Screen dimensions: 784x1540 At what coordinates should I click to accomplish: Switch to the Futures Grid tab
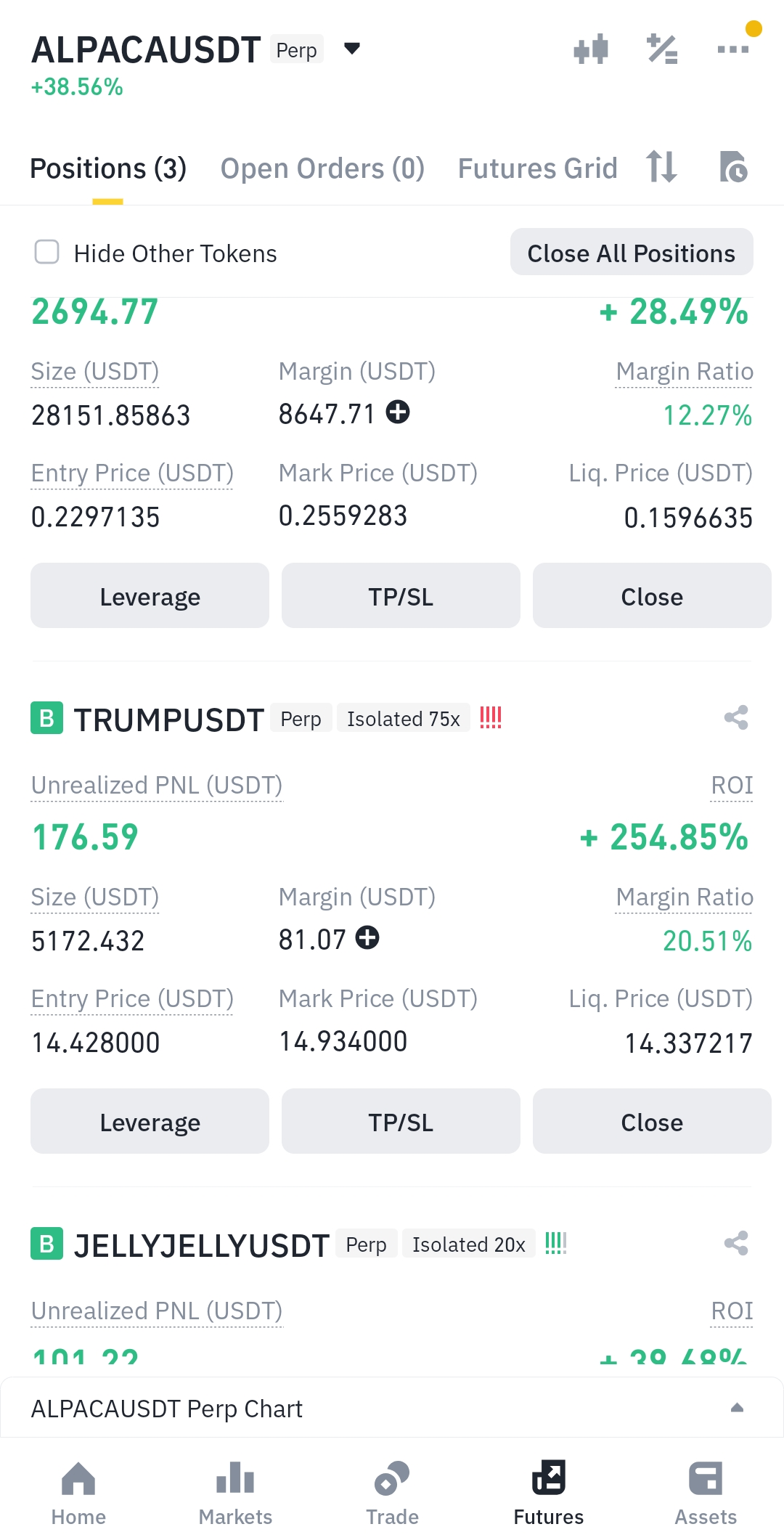click(x=537, y=168)
